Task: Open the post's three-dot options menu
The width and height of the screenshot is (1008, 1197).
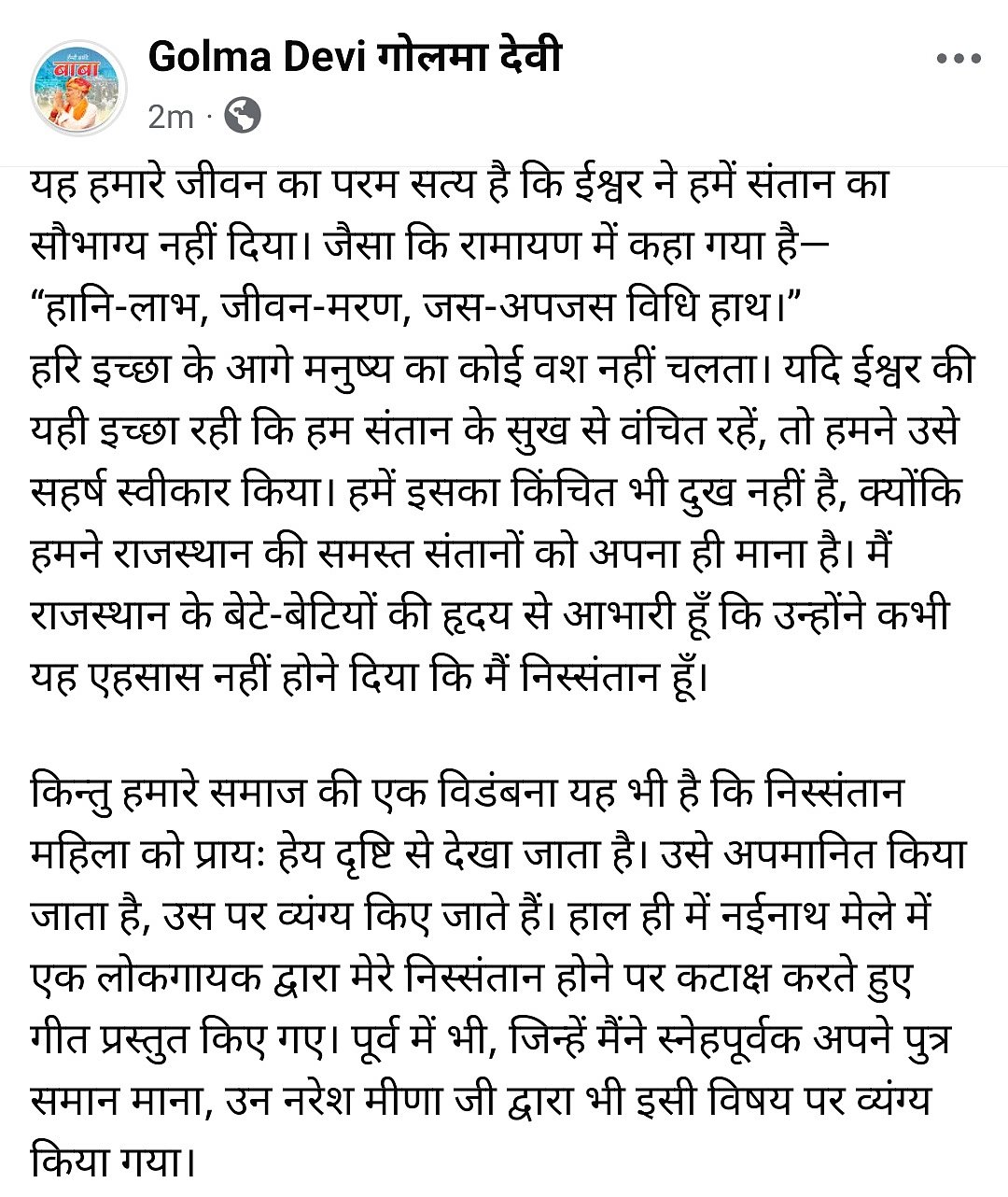Action: tap(958, 60)
